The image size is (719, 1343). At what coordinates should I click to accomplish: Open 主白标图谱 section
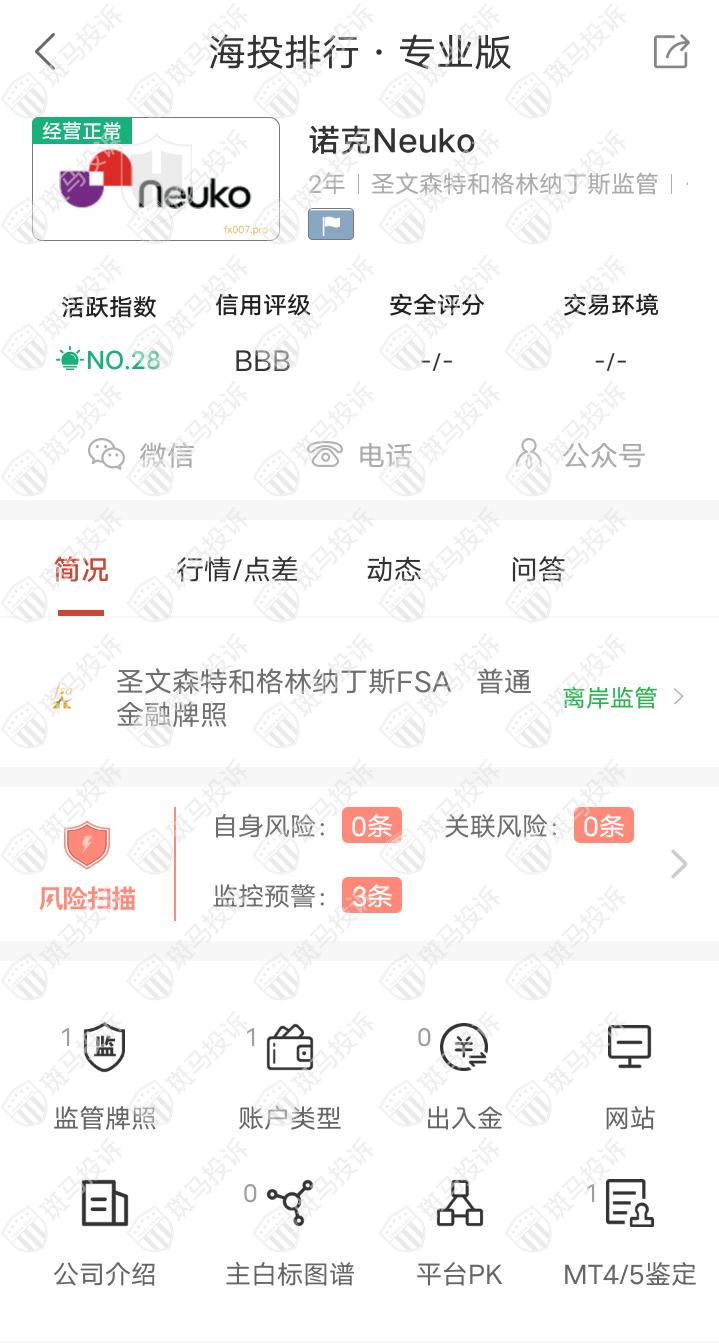pyautogui.click(x=290, y=1232)
